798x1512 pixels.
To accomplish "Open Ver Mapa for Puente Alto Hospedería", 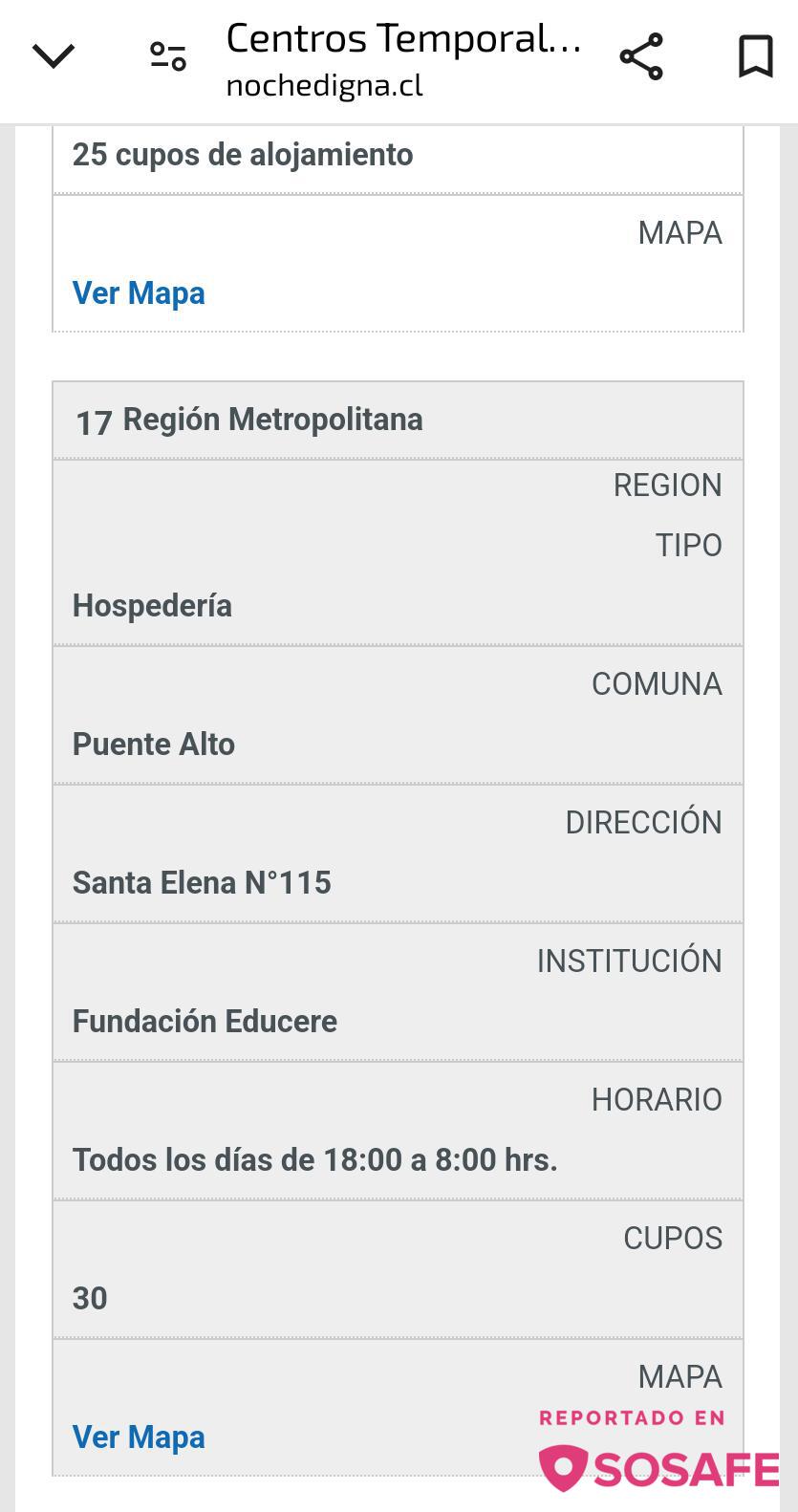I will pyautogui.click(x=139, y=1437).
